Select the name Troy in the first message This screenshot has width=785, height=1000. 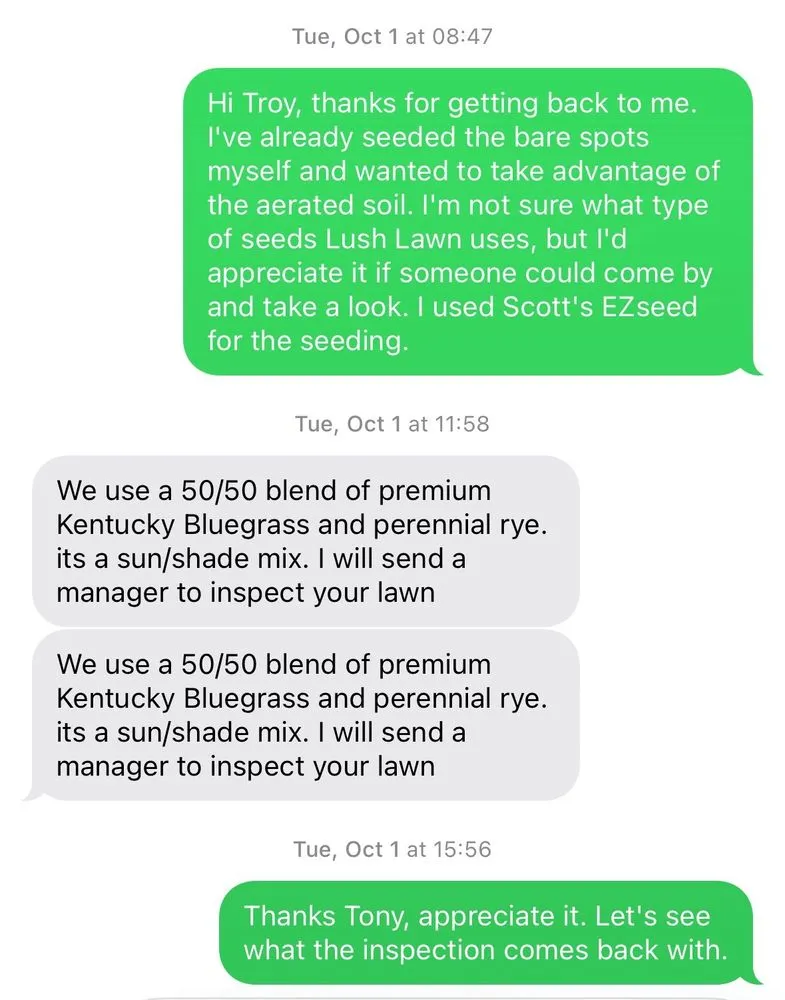click(275, 103)
